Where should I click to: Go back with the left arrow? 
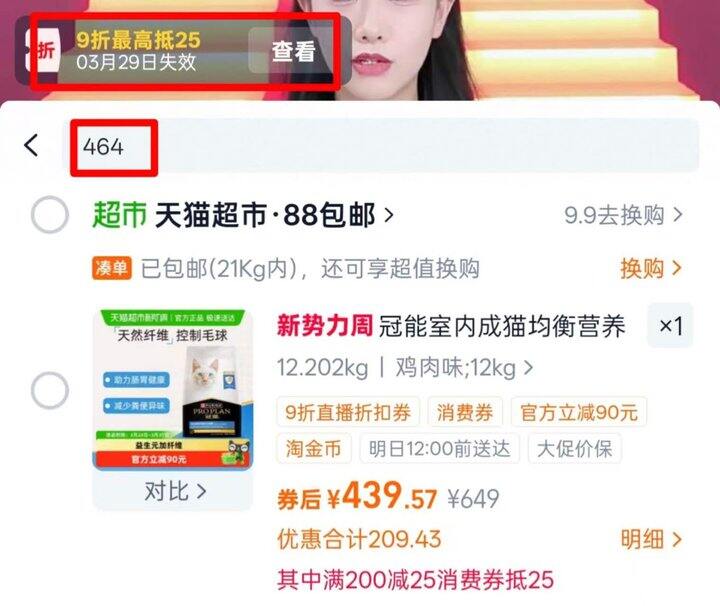tap(31, 146)
